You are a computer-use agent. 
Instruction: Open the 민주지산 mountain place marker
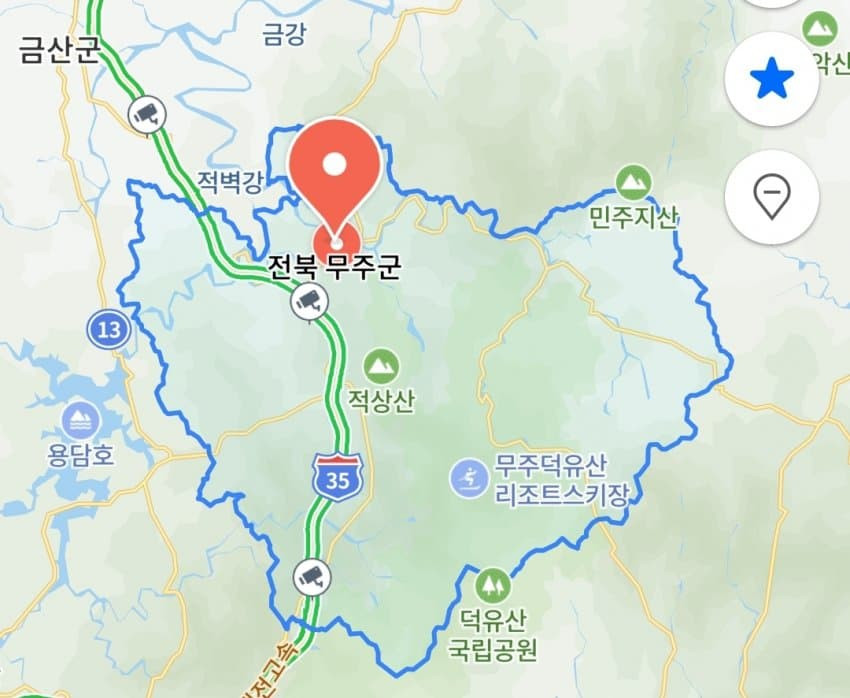632,183
